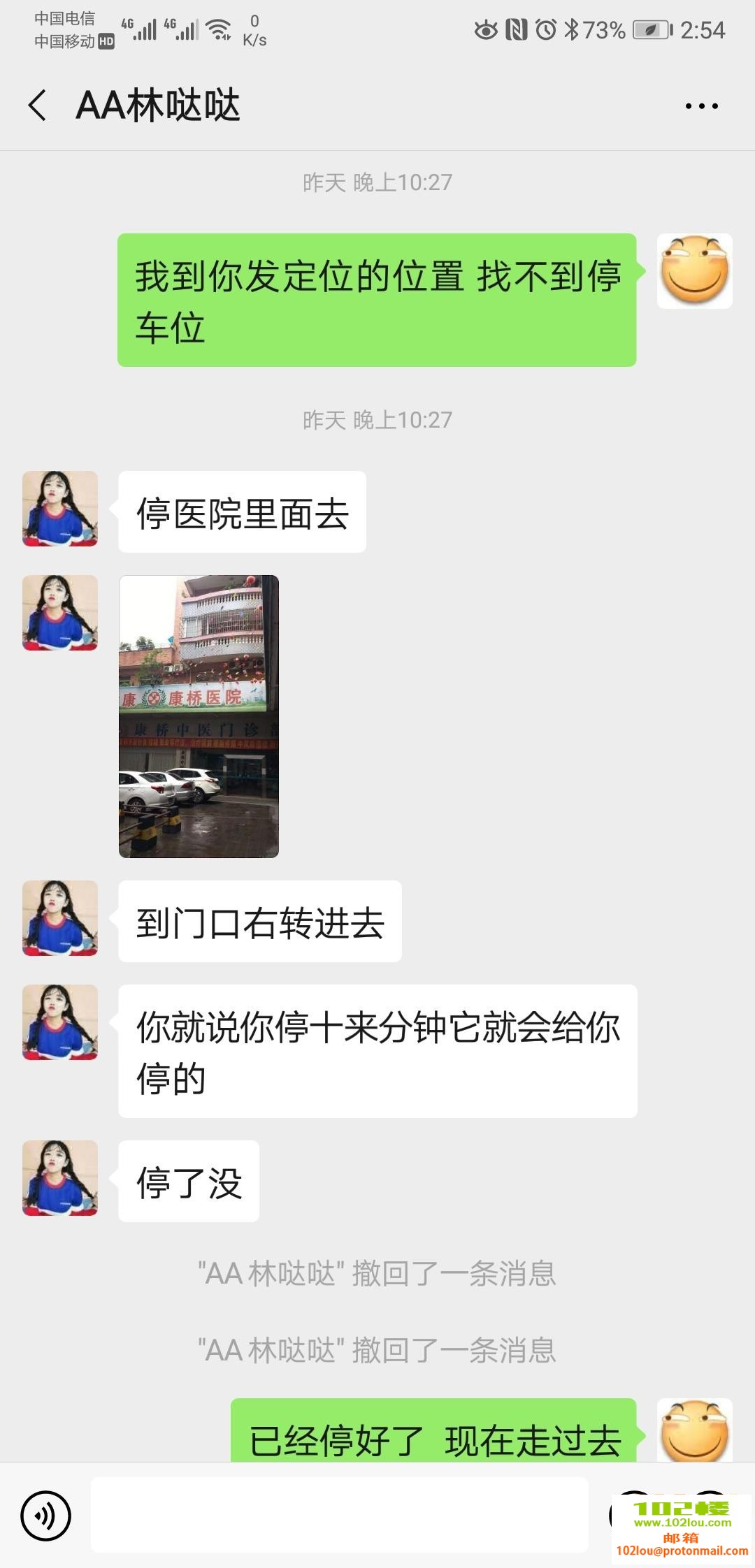Image resolution: width=755 pixels, height=1568 pixels.
Task: Switch to voice message input
Action: tap(46, 1516)
